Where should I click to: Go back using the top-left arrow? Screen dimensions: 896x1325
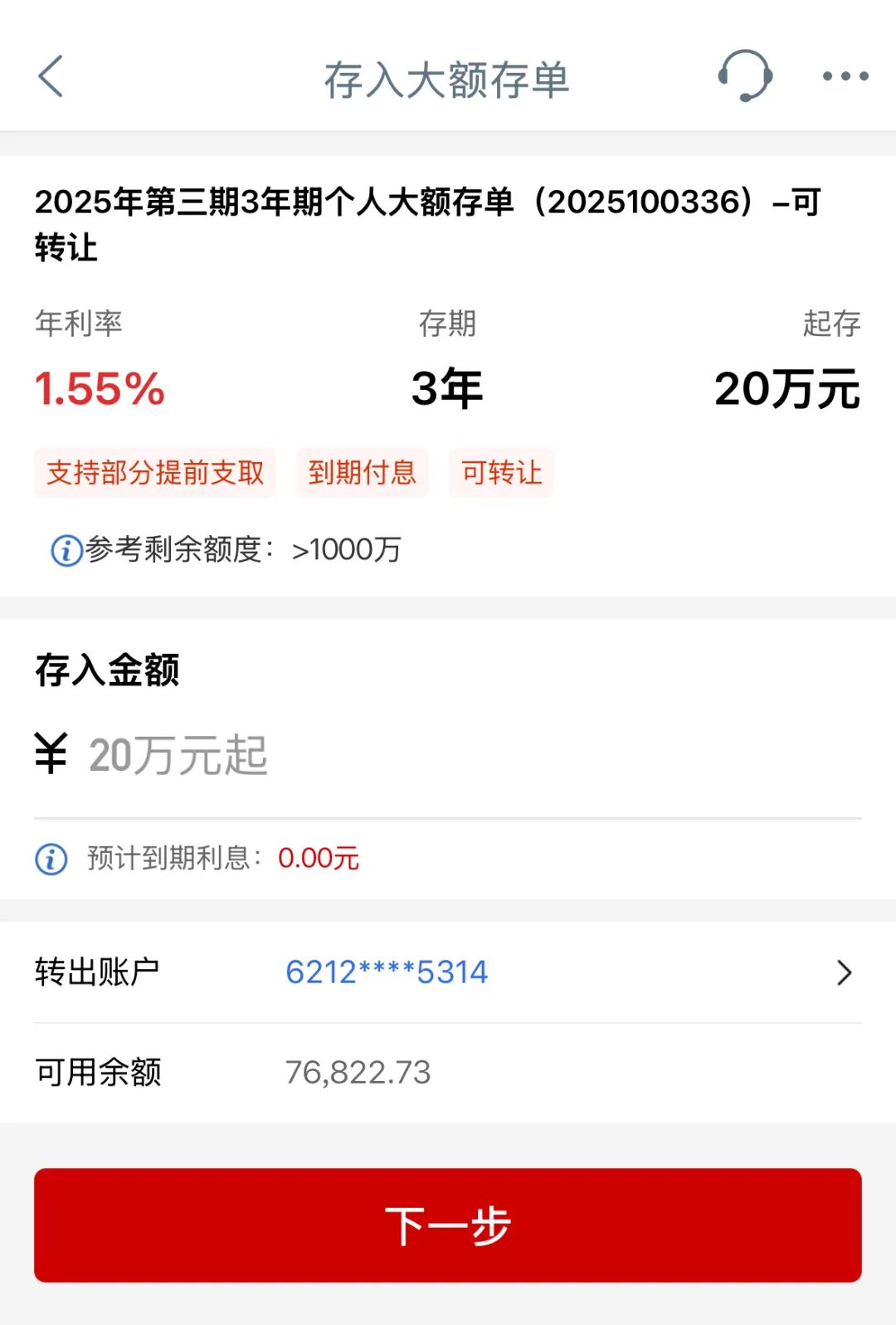[x=51, y=77]
